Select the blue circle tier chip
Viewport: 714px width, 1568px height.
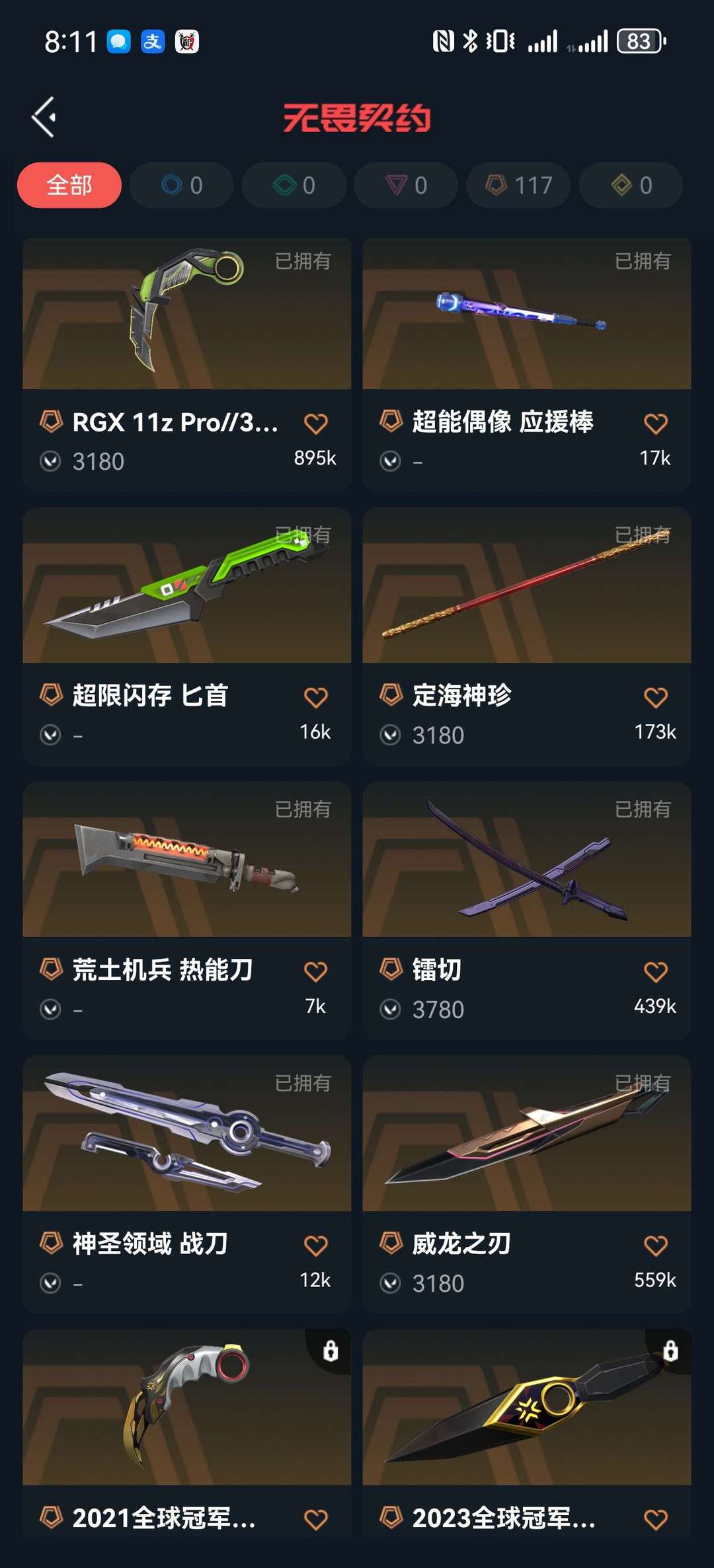click(181, 185)
